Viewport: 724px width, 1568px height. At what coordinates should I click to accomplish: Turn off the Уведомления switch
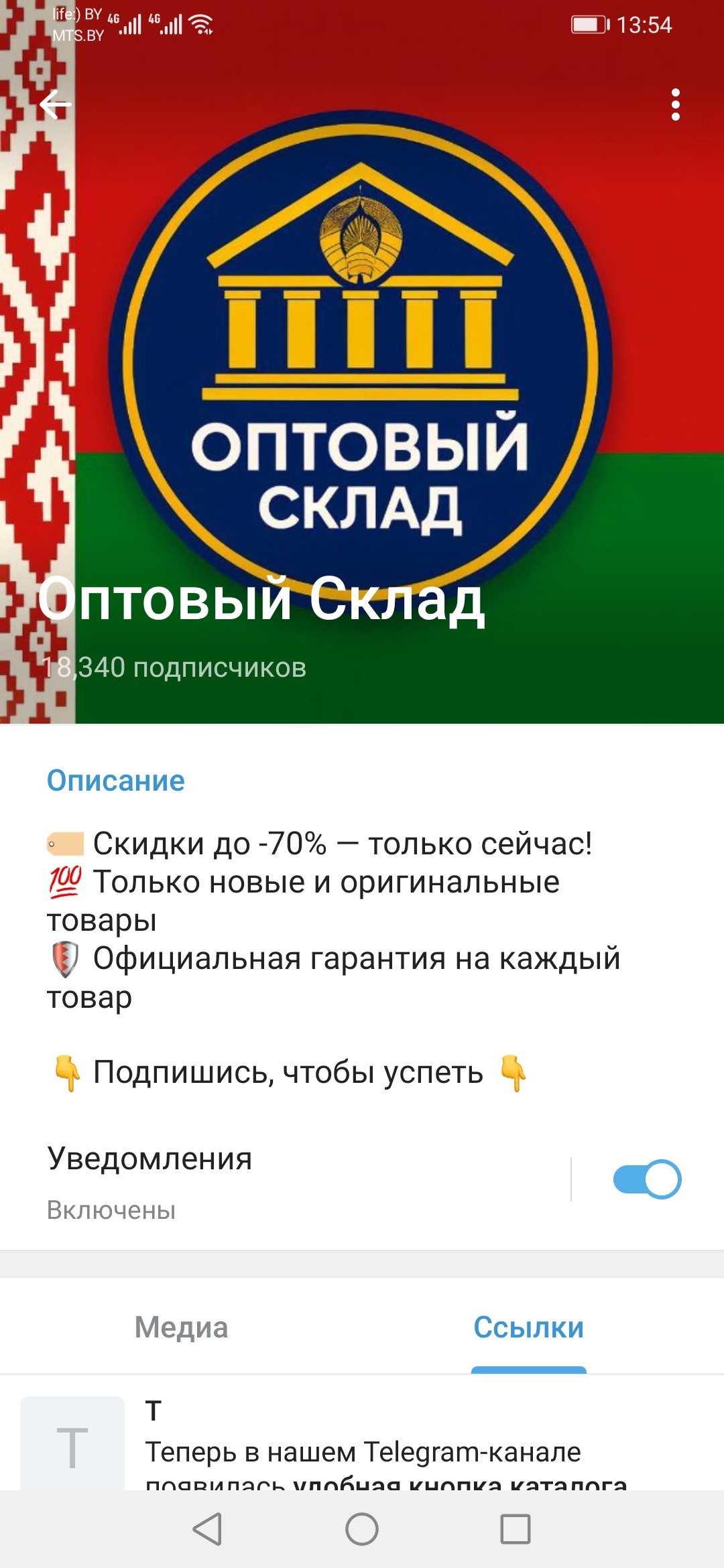[x=646, y=1179]
